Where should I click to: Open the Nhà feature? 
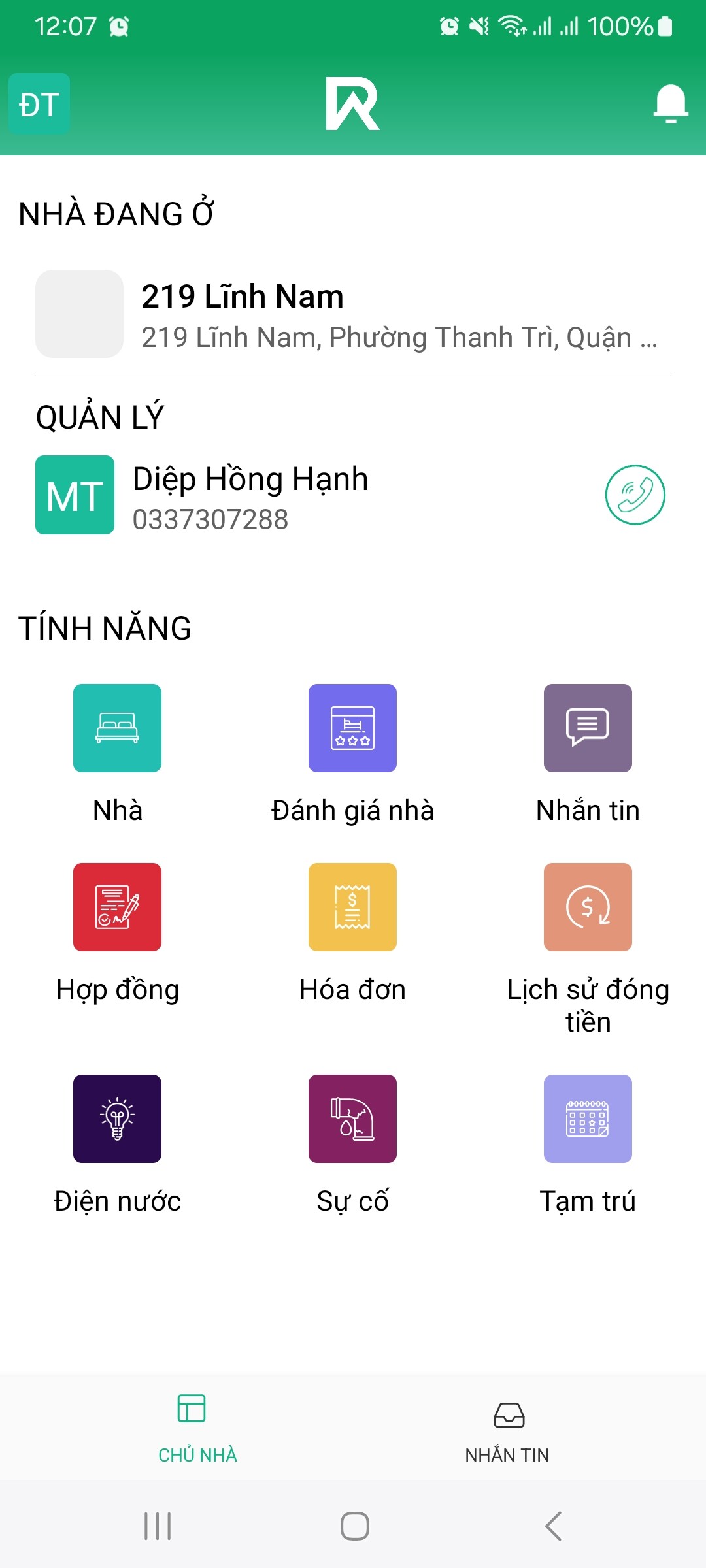point(118,728)
